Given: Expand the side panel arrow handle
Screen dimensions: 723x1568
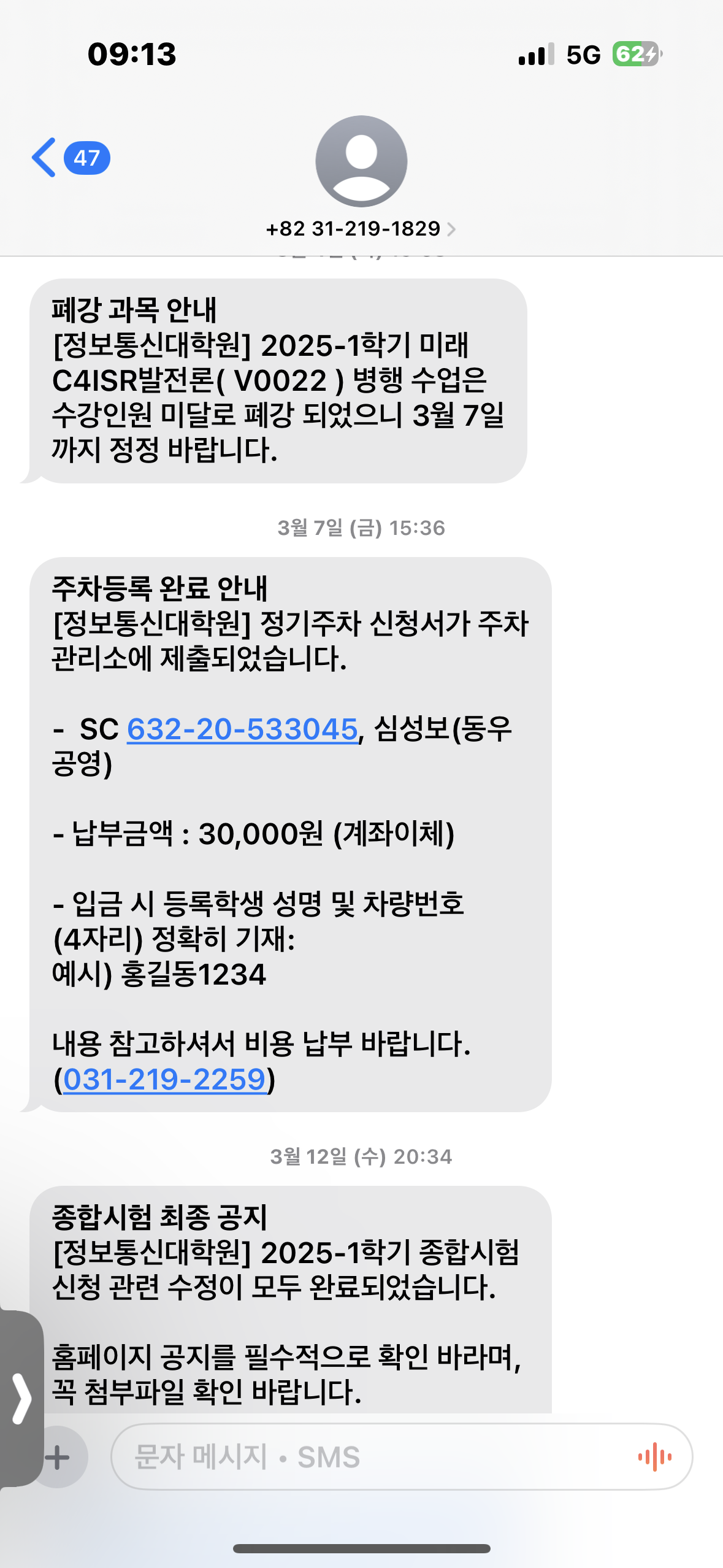Looking at the screenshot, I should (x=21, y=1399).
